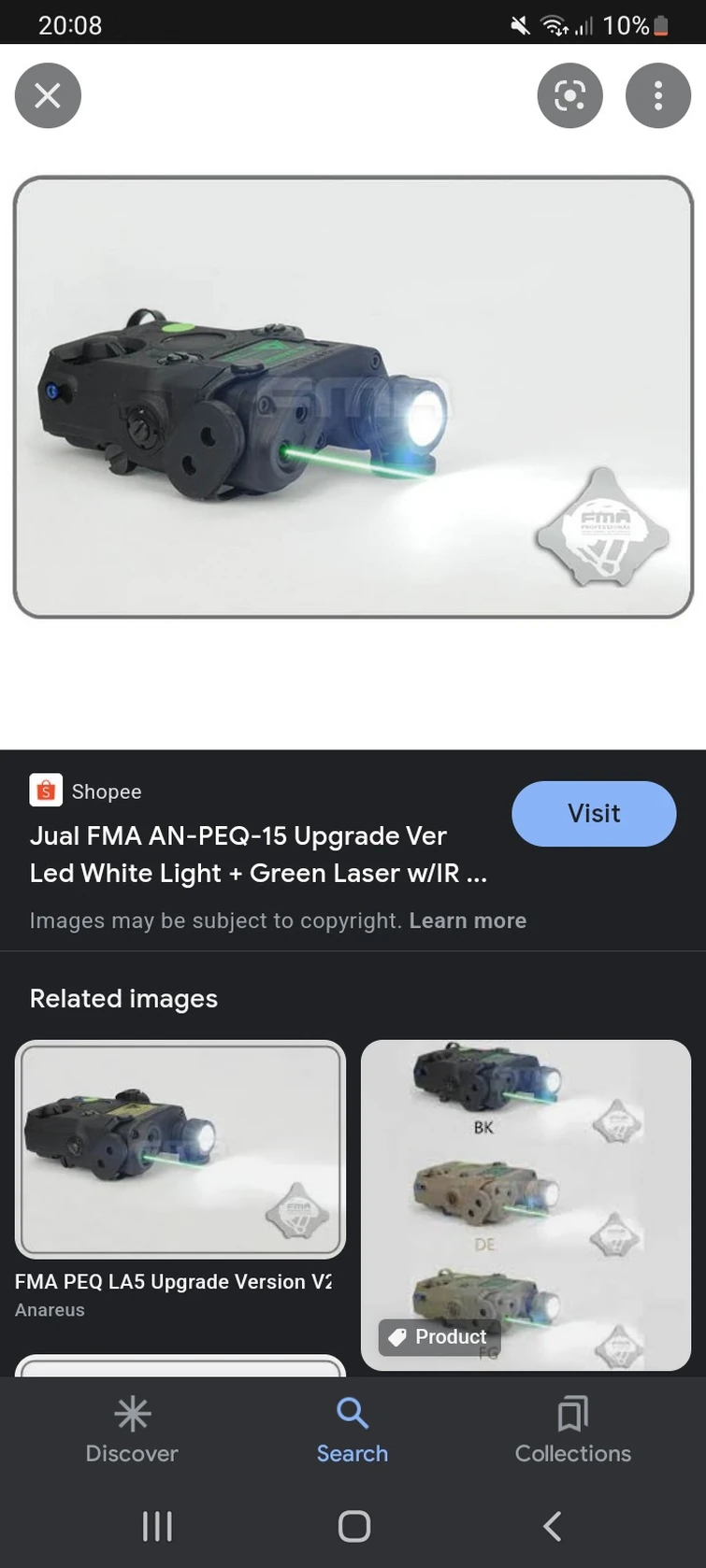This screenshot has height=1568, width=706.
Task: Open Google Lens image selector icon
Action: pos(569,94)
